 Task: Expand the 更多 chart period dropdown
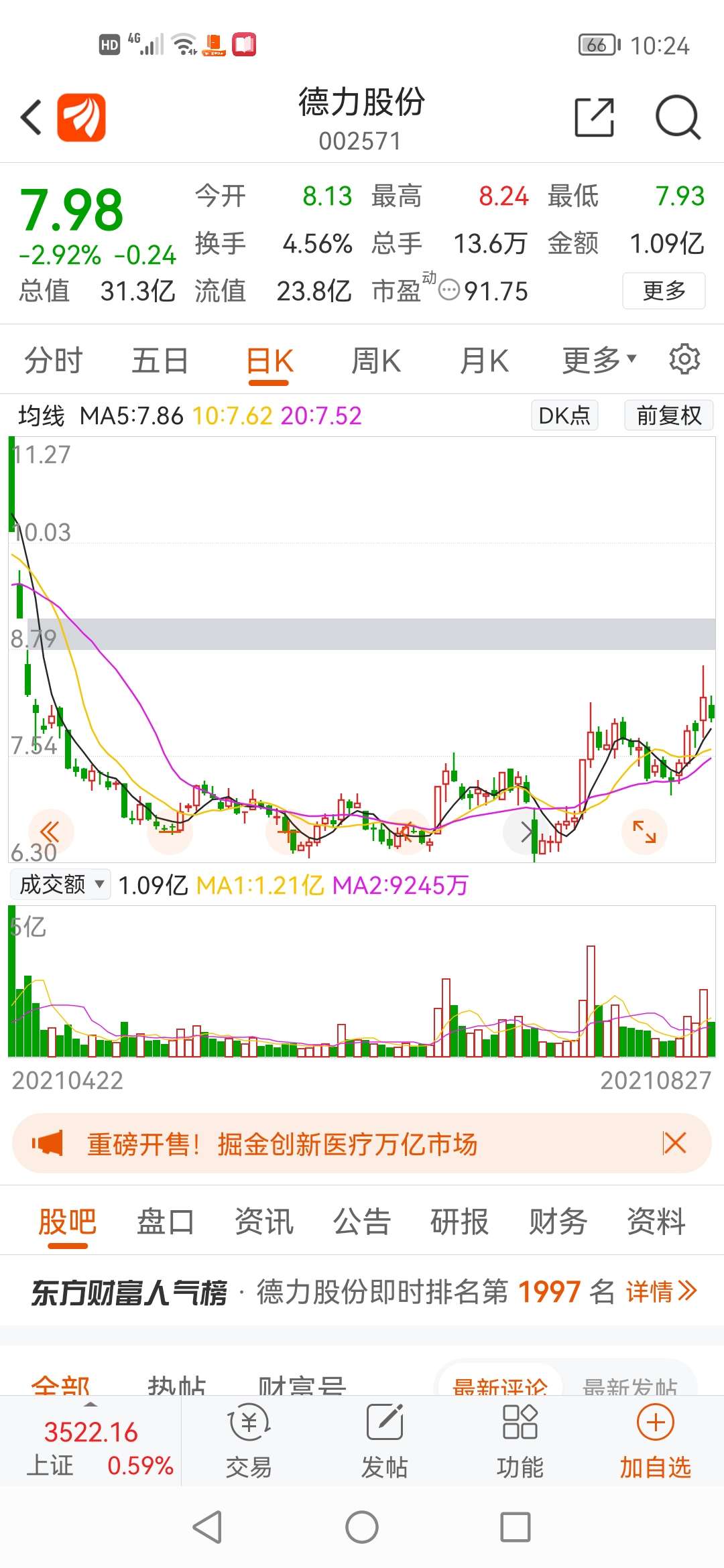point(599,361)
